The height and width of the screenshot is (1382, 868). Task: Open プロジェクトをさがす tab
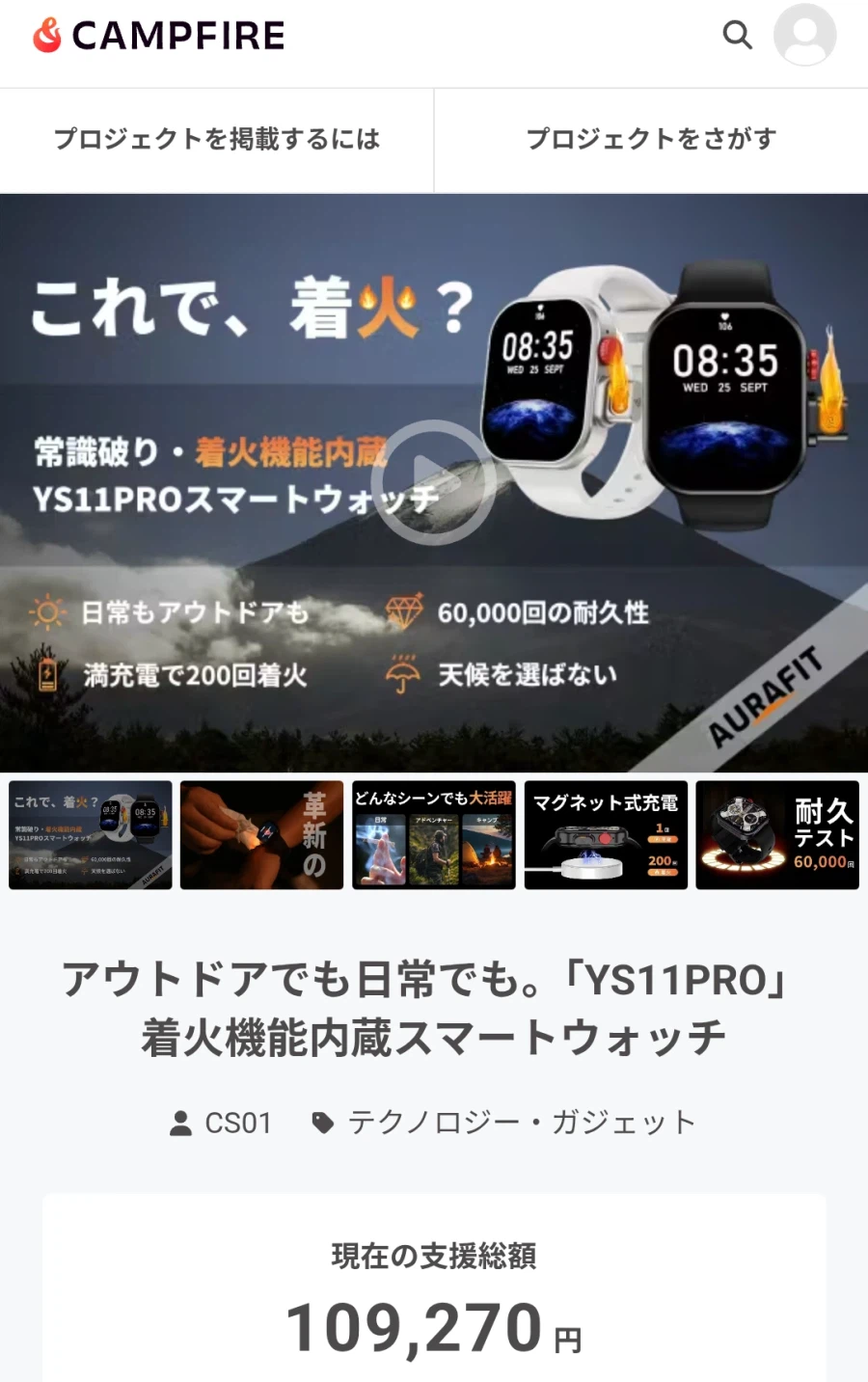[x=651, y=140]
